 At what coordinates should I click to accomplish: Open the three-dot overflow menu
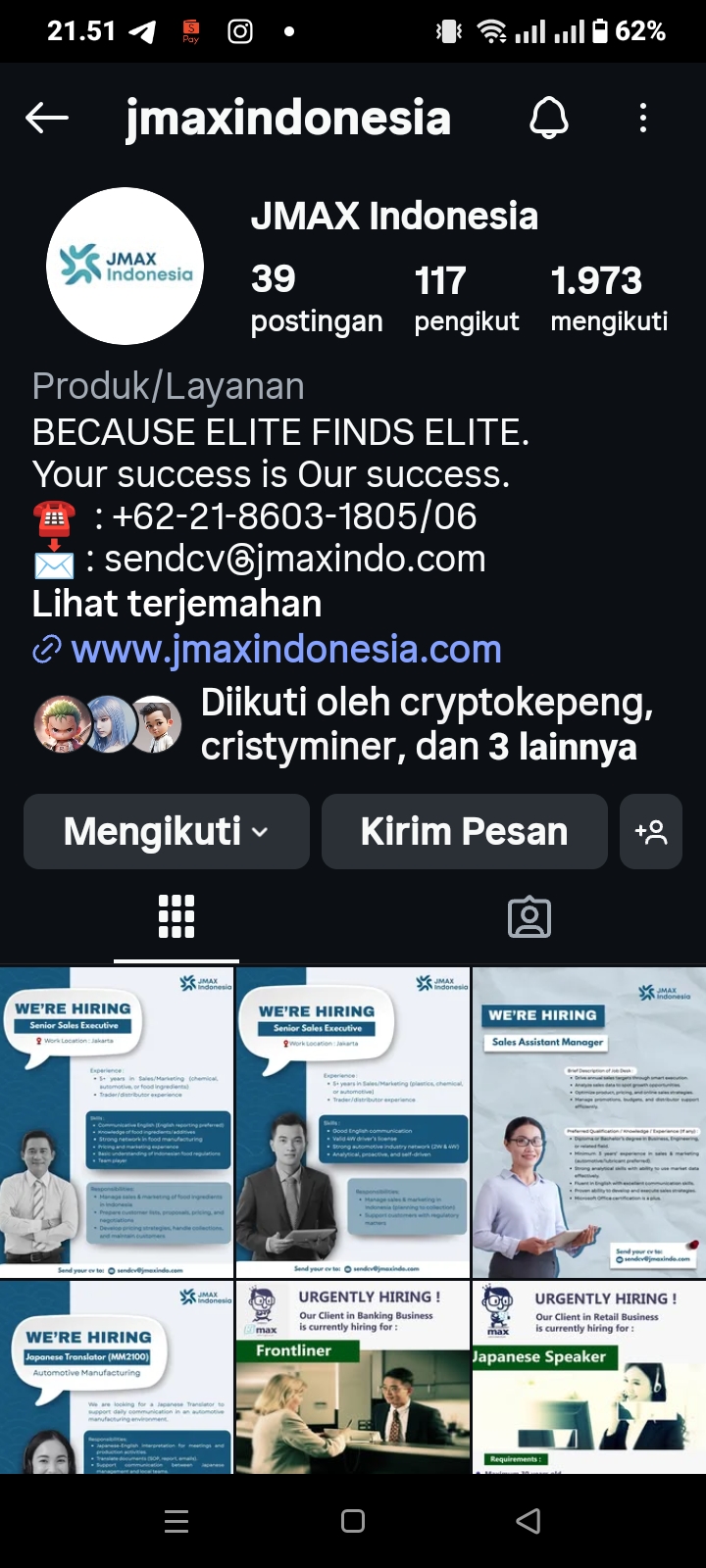point(643,119)
